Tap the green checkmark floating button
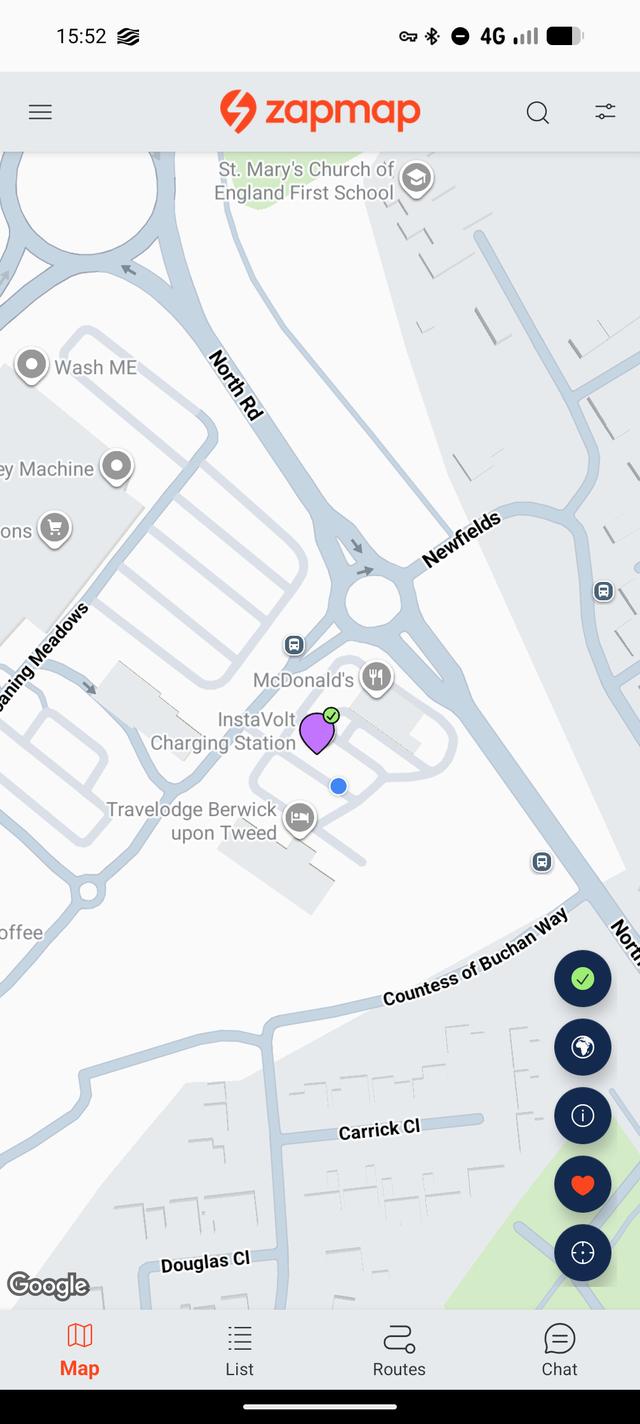The height and width of the screenshot is (1424, 640). (x=582, y=979)
